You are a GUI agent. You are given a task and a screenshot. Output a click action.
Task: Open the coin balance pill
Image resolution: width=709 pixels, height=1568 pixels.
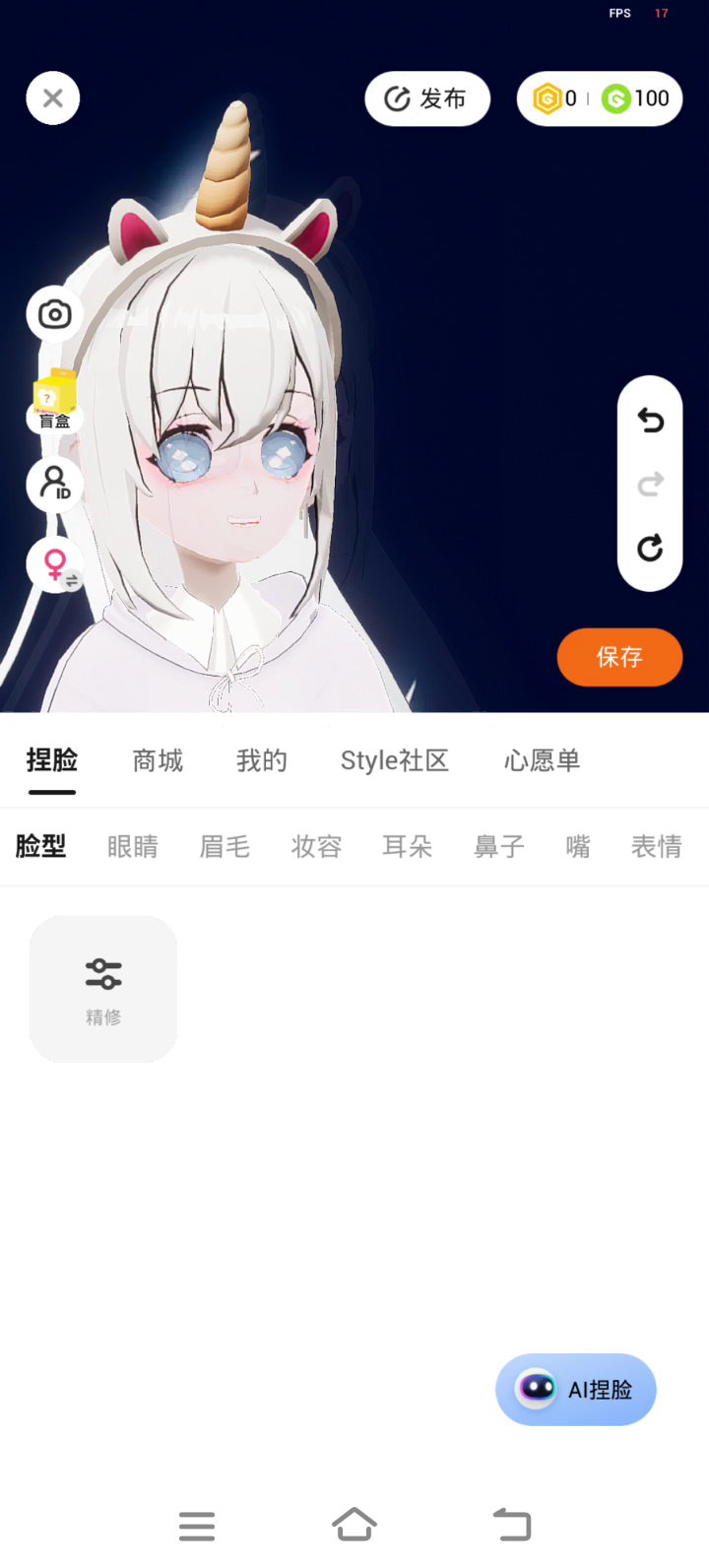pyautogui.click(x=600, y=98)
